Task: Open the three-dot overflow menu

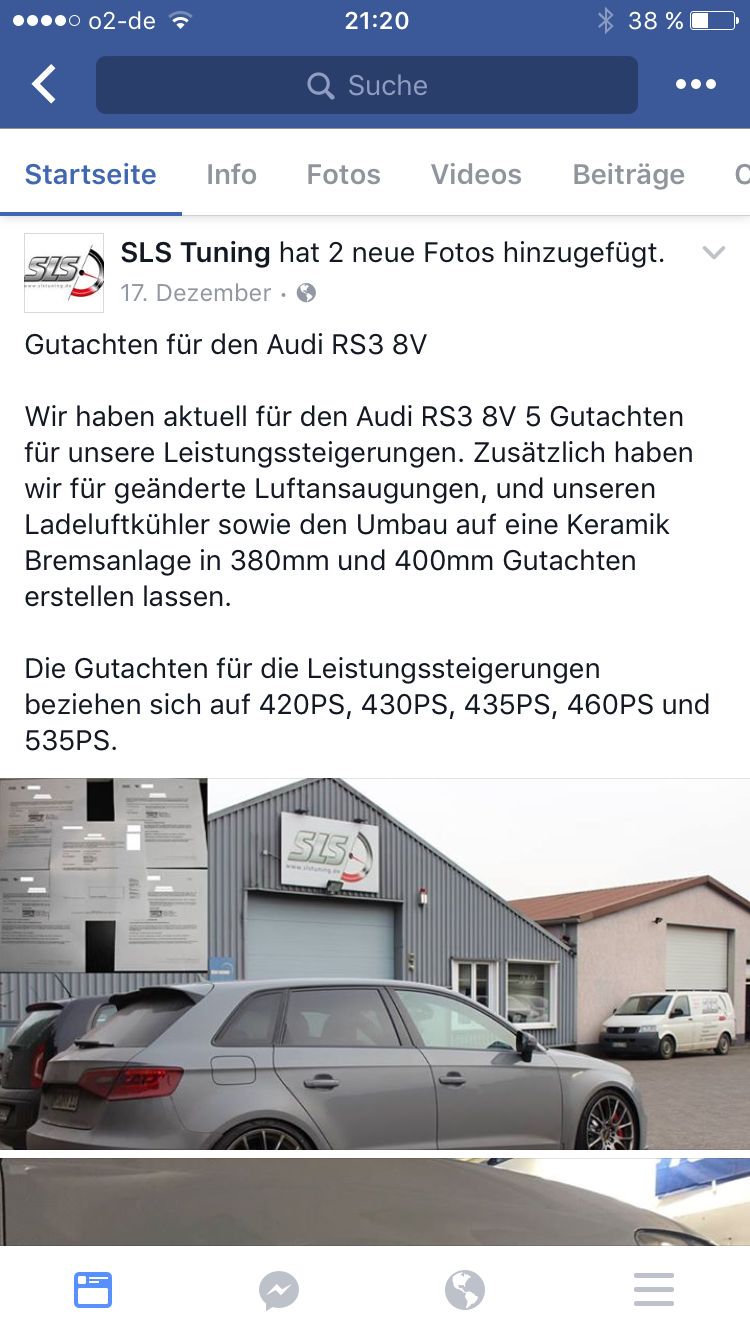Action: pyautogui.click(x=696, y=85)
